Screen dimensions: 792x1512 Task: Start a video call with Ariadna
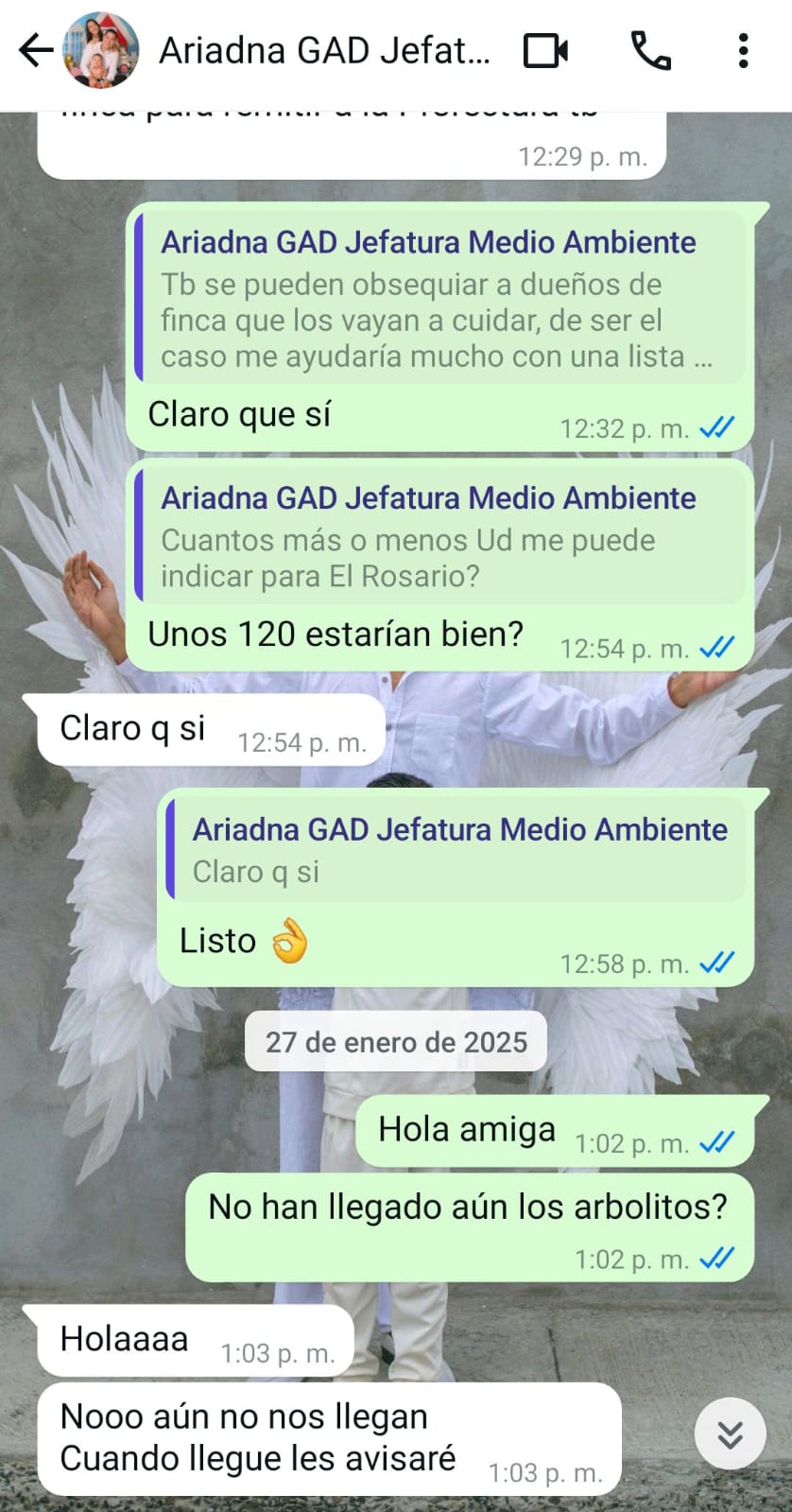[545, 50]
